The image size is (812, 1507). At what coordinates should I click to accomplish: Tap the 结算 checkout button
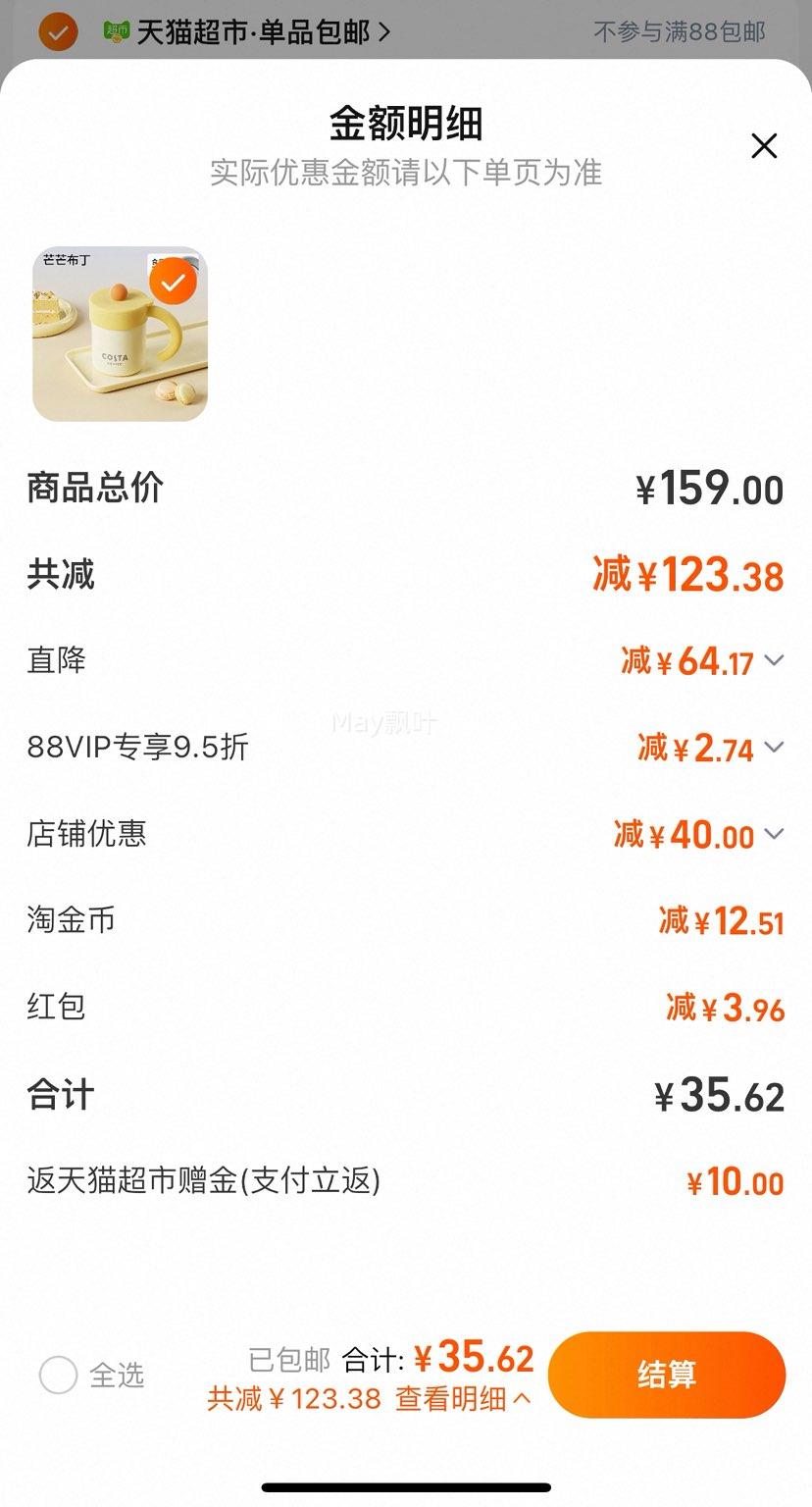tap(667, 1375)
